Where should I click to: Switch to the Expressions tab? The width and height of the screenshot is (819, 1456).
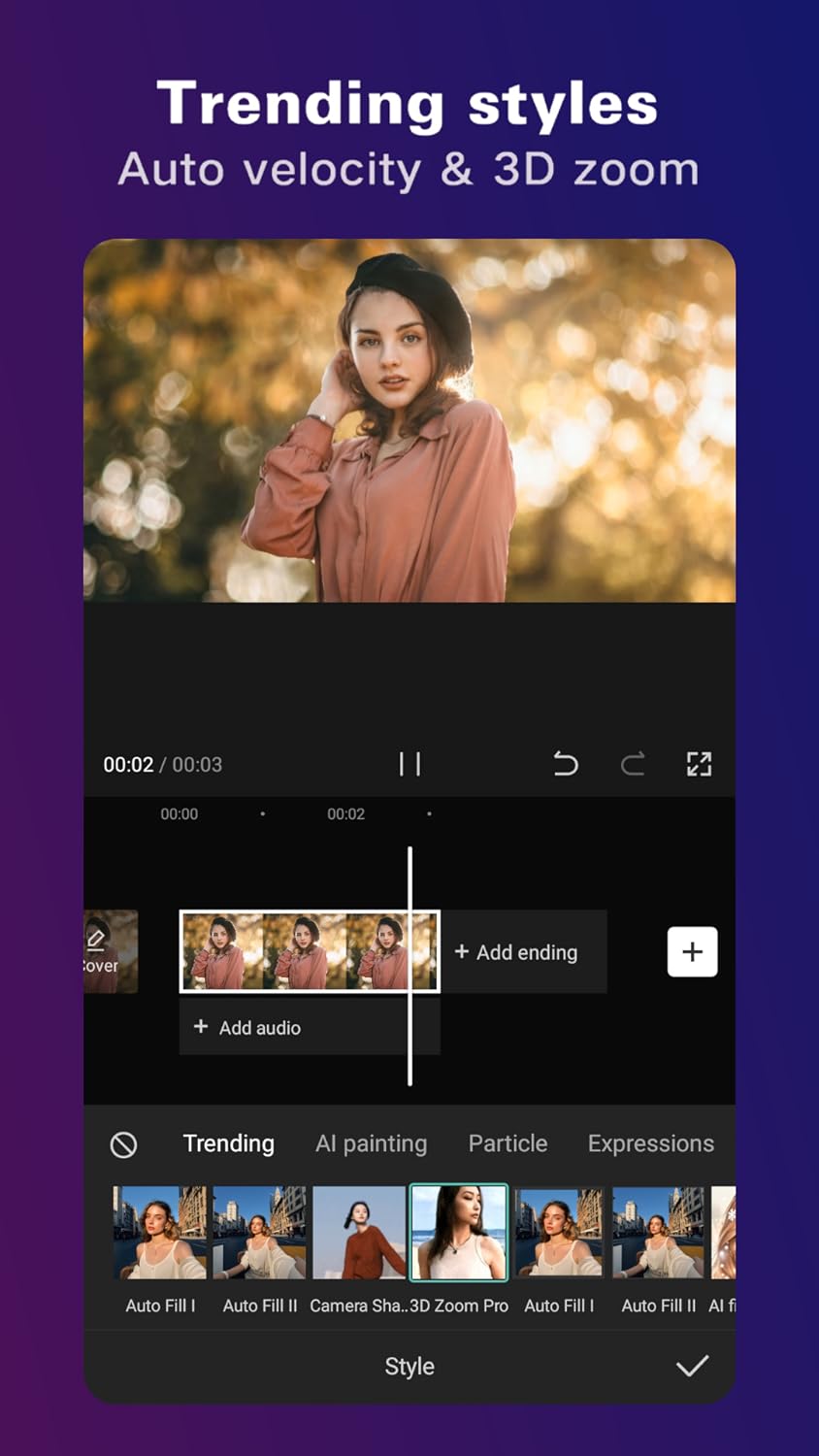coord(650,1144)
